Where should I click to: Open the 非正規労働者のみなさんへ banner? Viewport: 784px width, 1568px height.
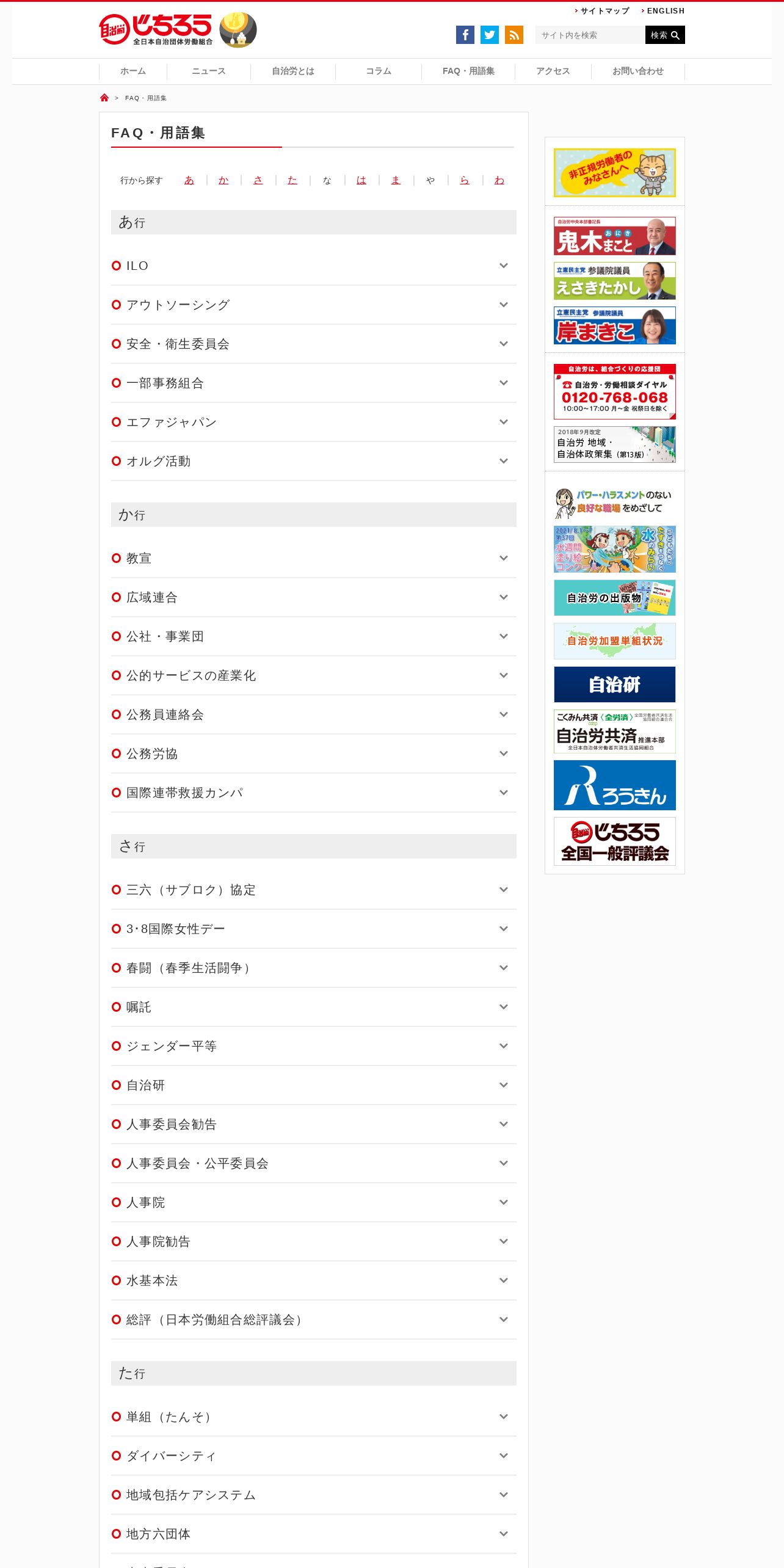(x=615, y=173)
